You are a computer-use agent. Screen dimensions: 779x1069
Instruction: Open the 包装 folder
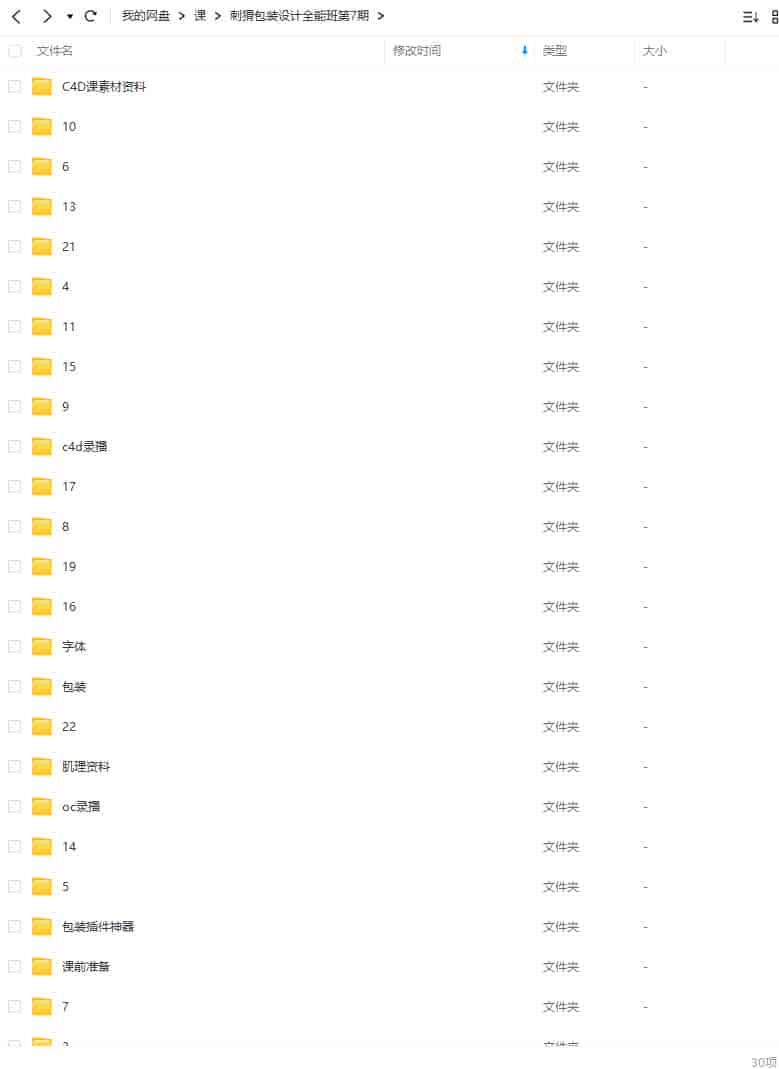click(74, 687)
